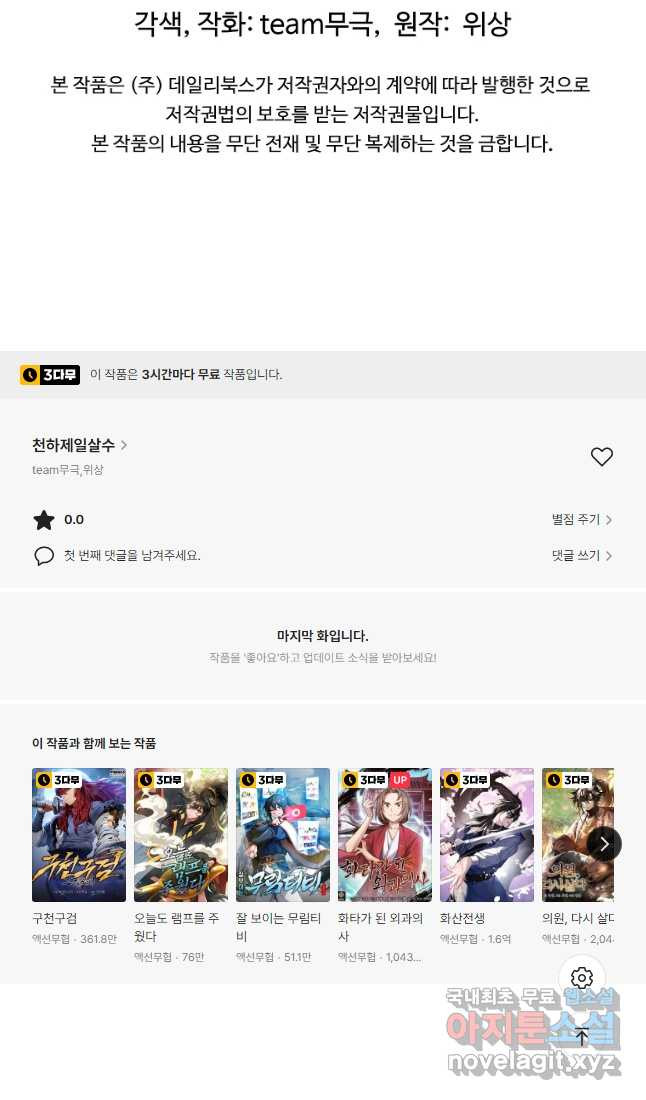Screen dimensions: 646x1100
Task: Like the series with the heart icon
Action: pyautogui.click(x=601, y=457)
